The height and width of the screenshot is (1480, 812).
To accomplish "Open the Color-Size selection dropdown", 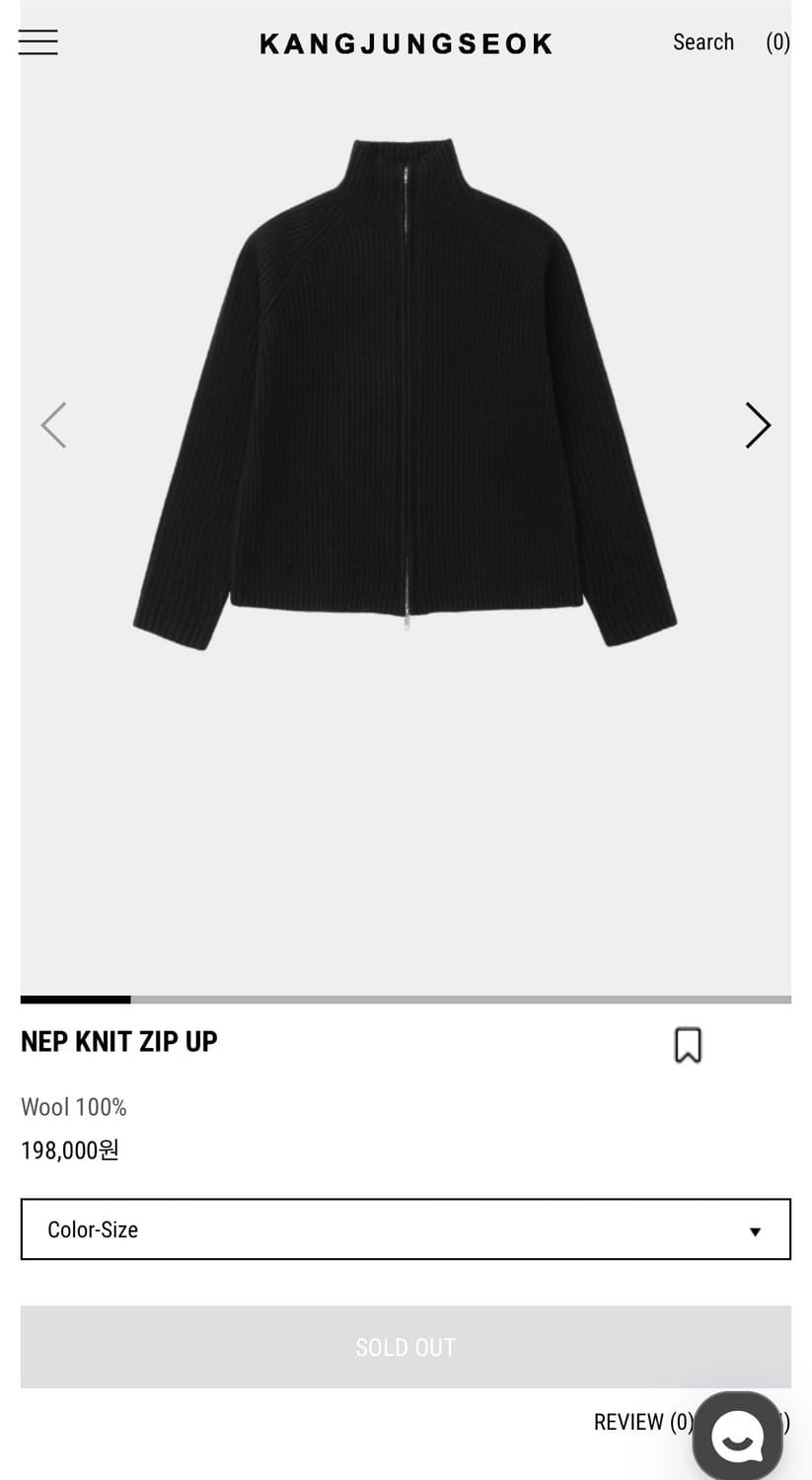I will (x=406, y=1228).
